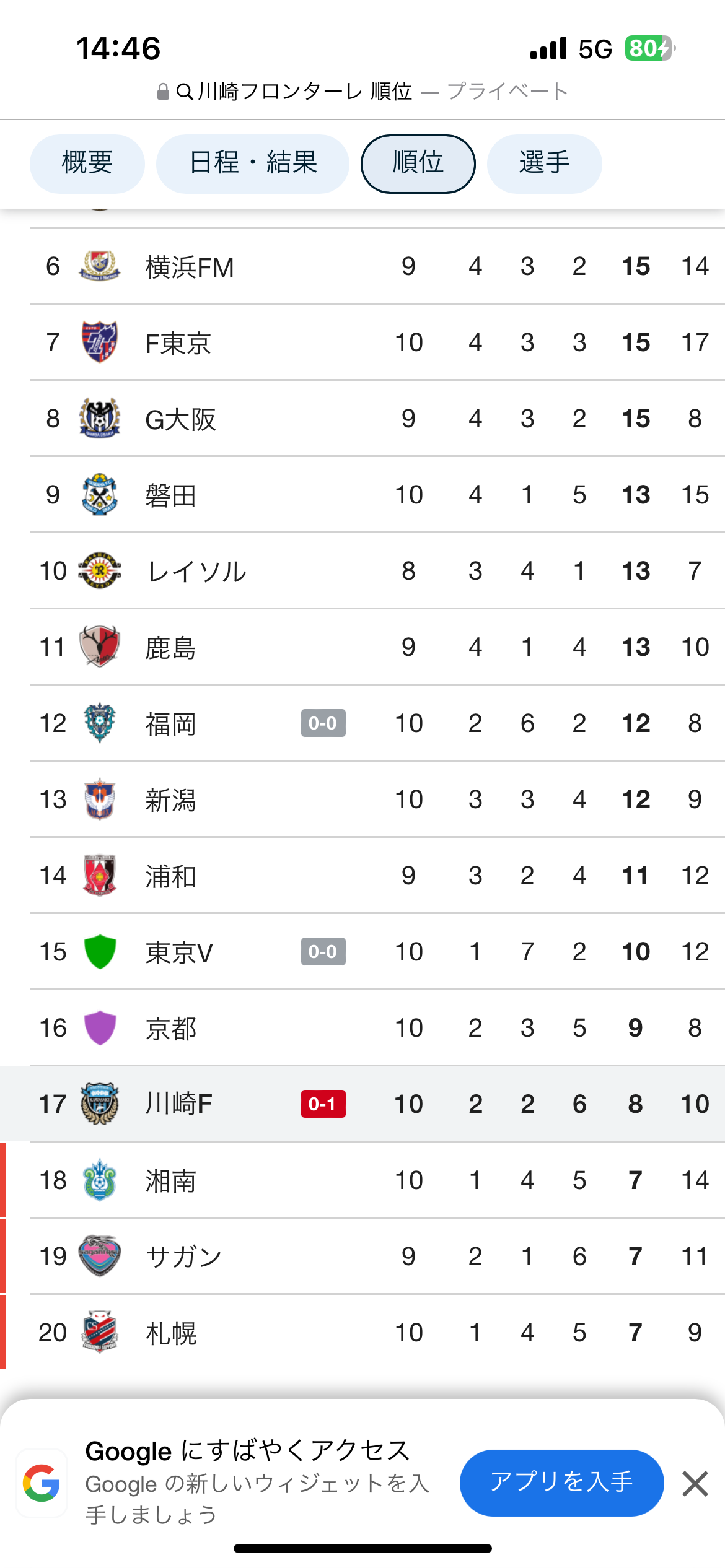Switch to the 選手 tab
The image size is (725, 1568).
coord(544,163)
